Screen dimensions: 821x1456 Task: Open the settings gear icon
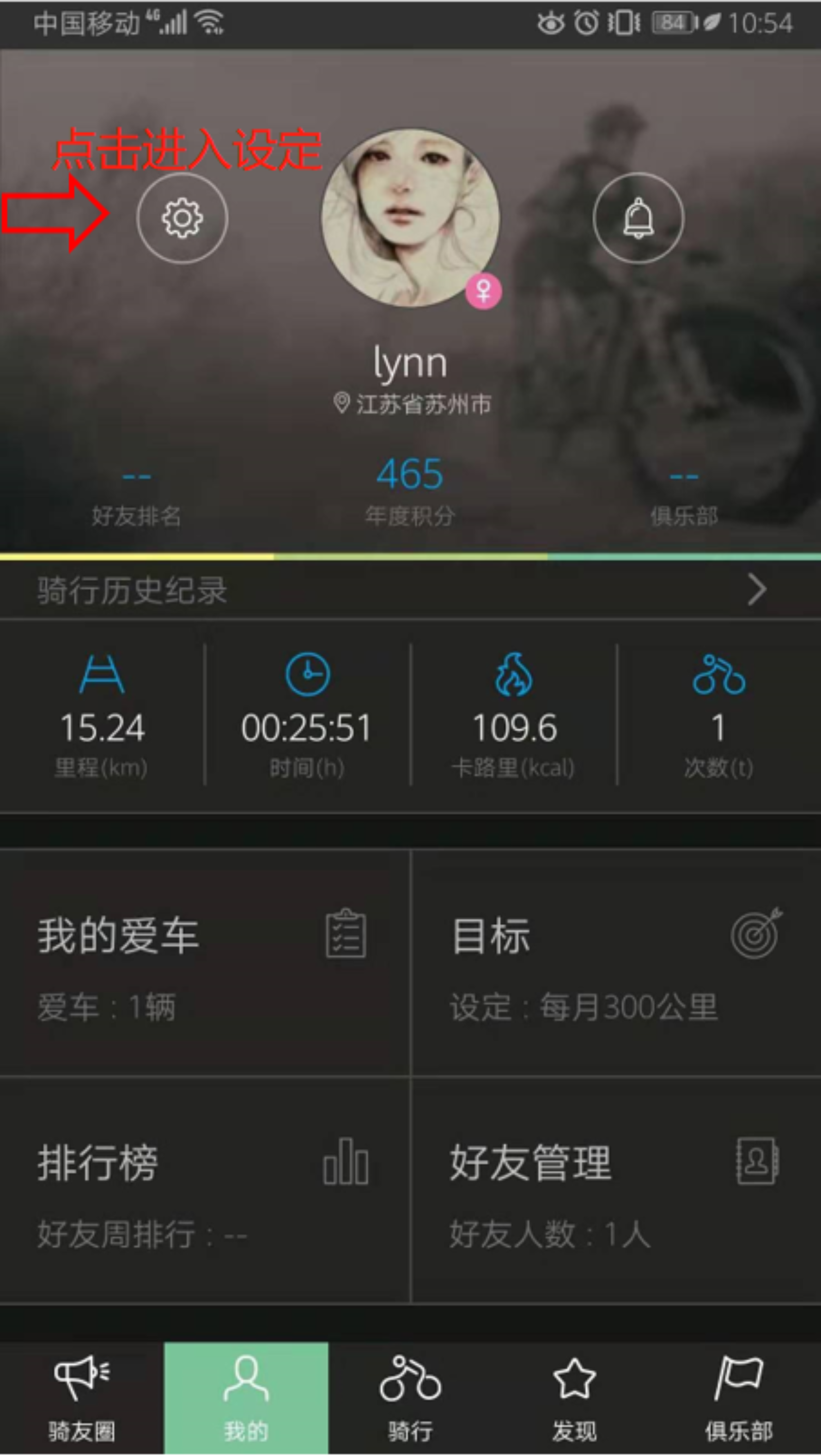182,217
